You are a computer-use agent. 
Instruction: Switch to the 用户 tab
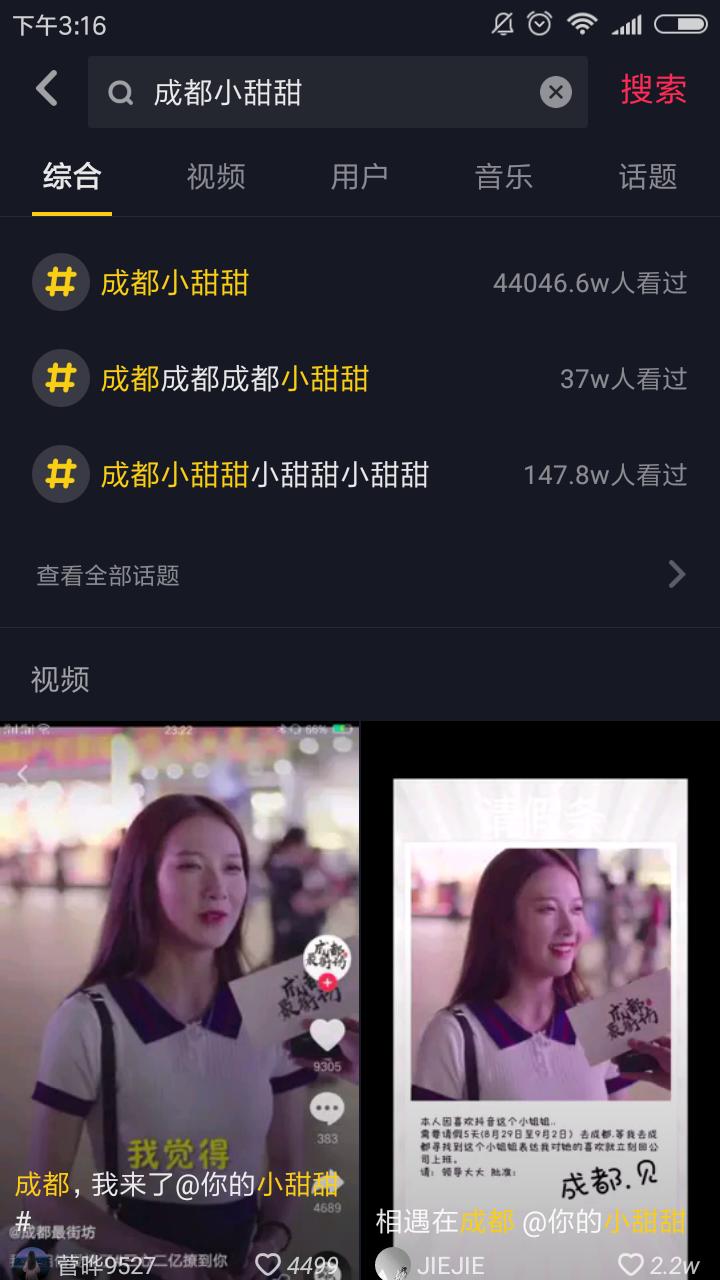point(359,177)
